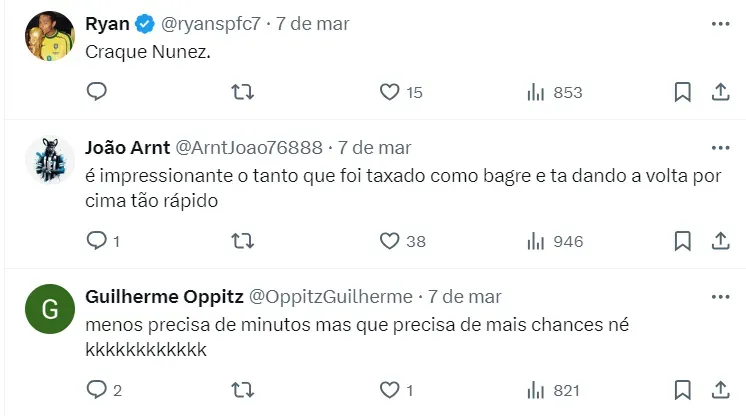Open Guilherme Oppitz's tweet overflow menu
Screen dimensions: 746x416
[x=719, y=297]
